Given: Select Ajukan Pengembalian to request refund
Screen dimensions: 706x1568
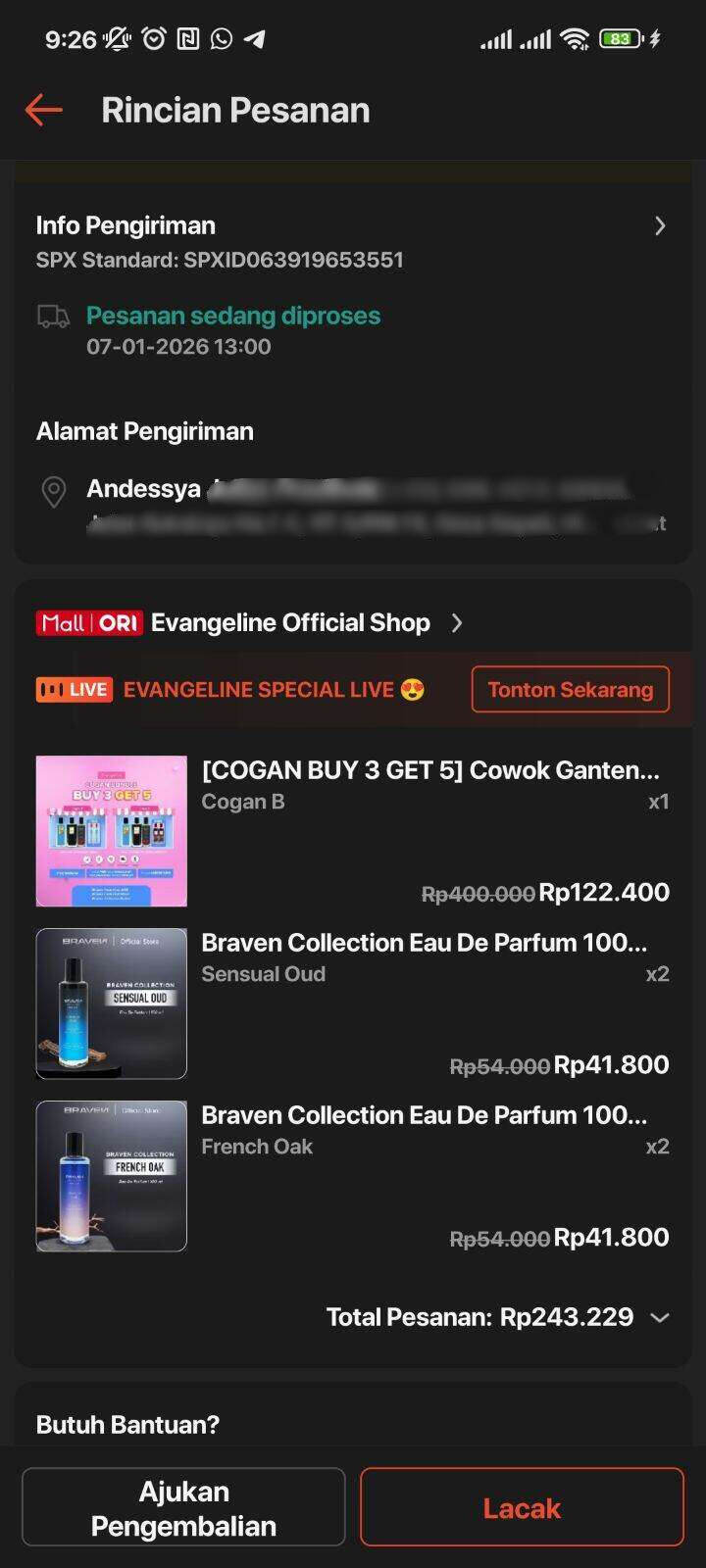Looking at the screenshot, I should [x=183, y=1507].
